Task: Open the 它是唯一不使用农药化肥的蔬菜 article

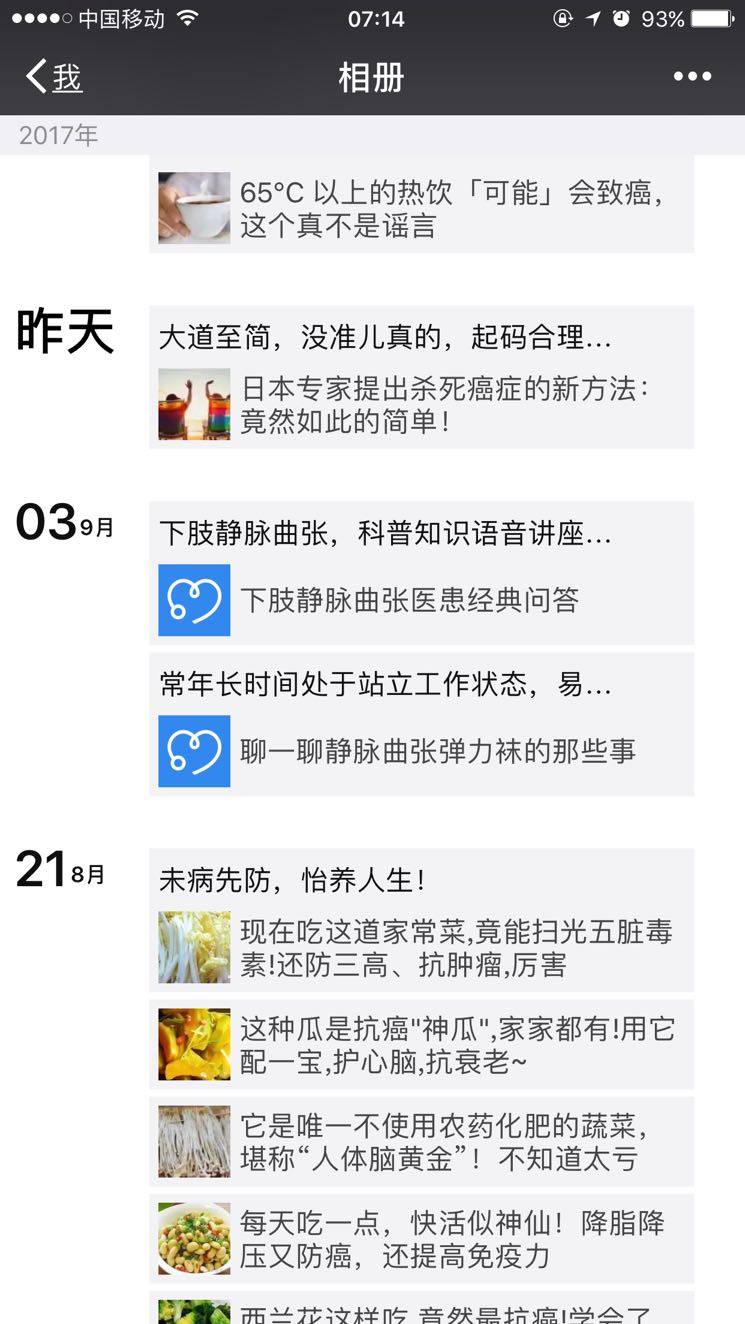Action: click(421, 1142)
